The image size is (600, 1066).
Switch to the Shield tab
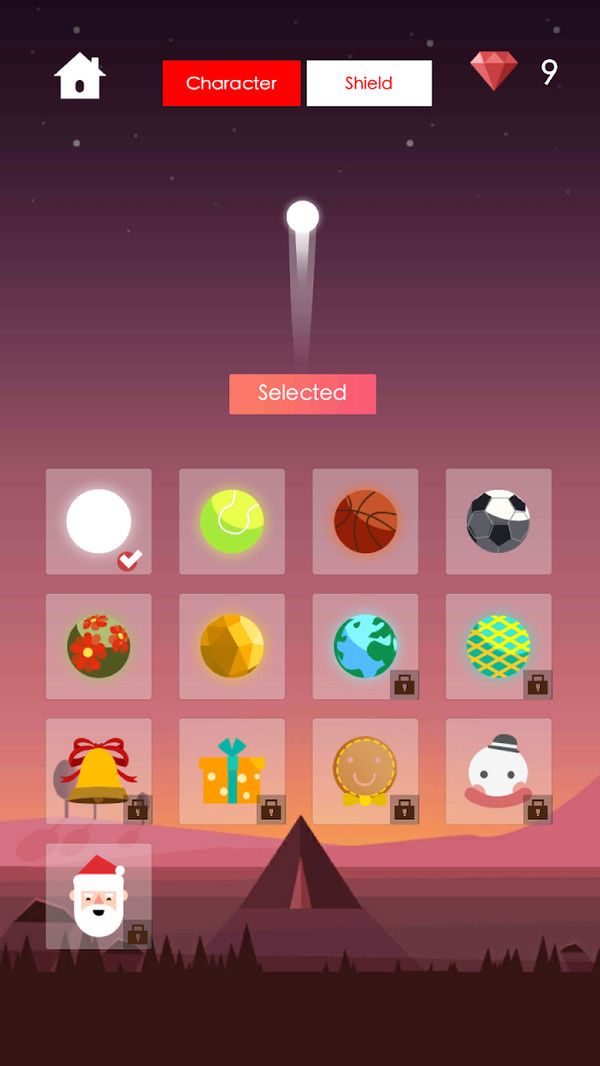click(369, 83)
